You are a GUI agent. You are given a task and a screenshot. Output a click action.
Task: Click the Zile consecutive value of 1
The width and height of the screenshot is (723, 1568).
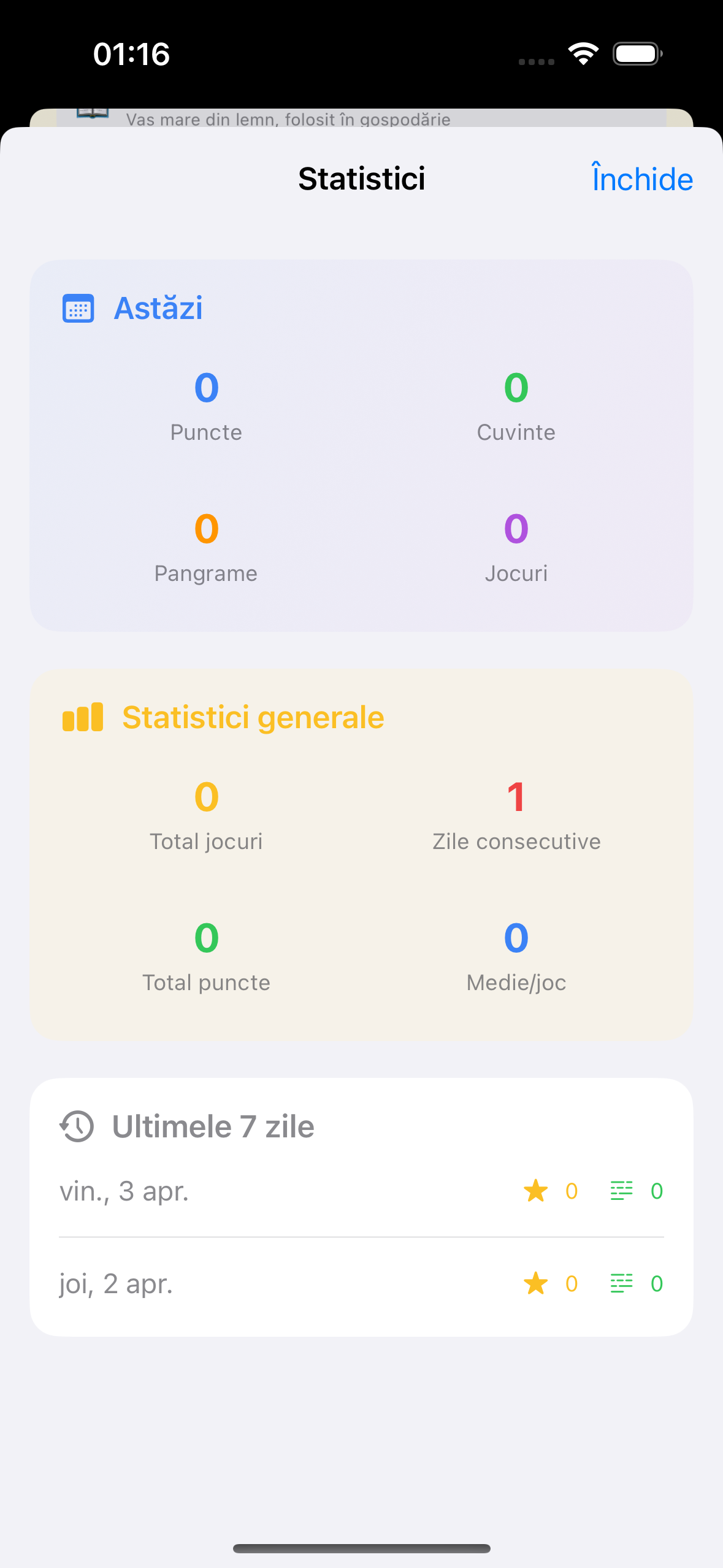[x=516, y=797]
